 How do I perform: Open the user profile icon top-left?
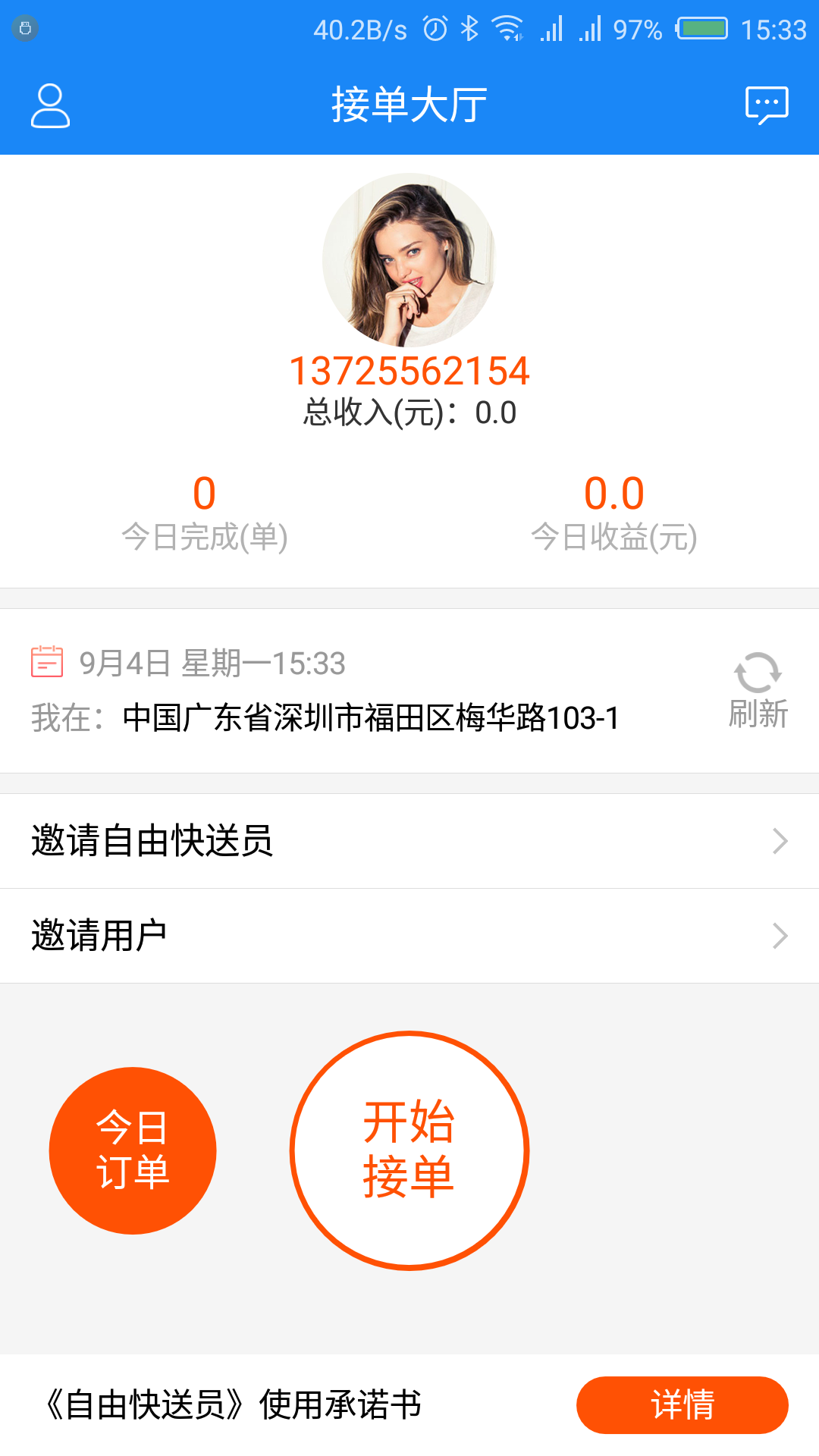[50, 106]
